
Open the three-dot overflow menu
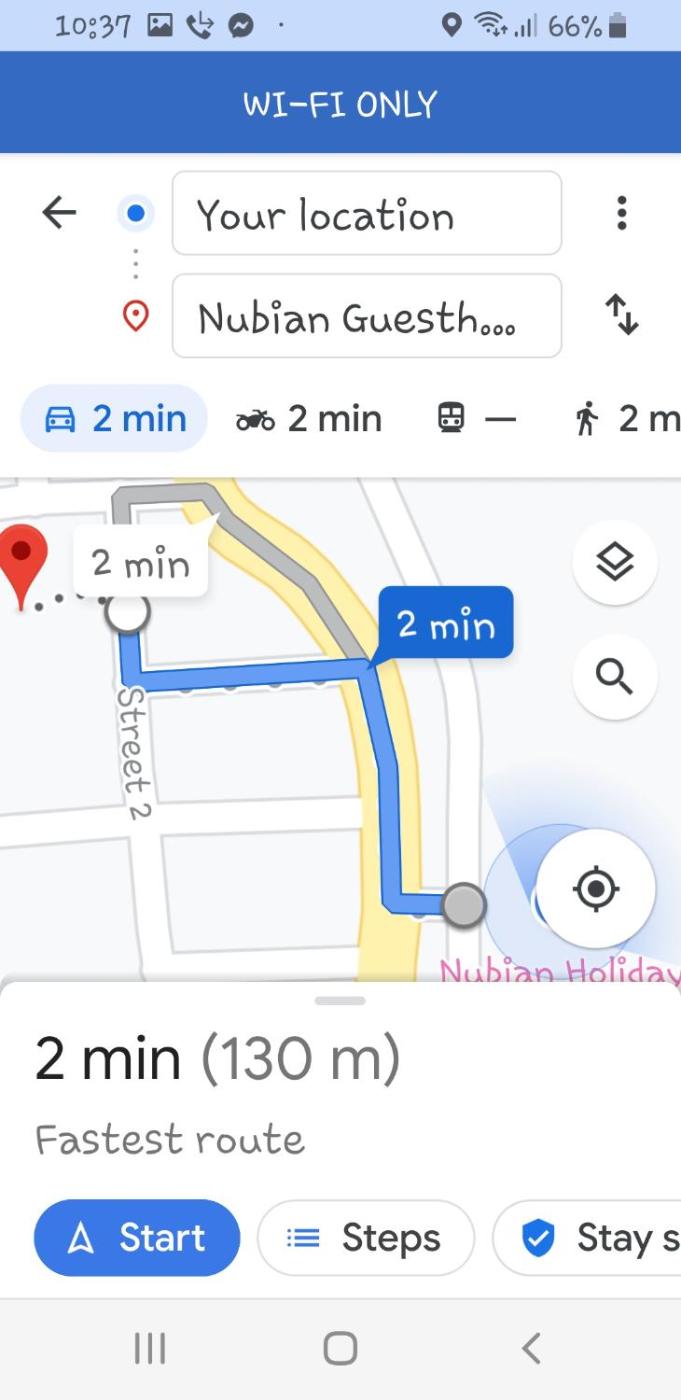621,213
